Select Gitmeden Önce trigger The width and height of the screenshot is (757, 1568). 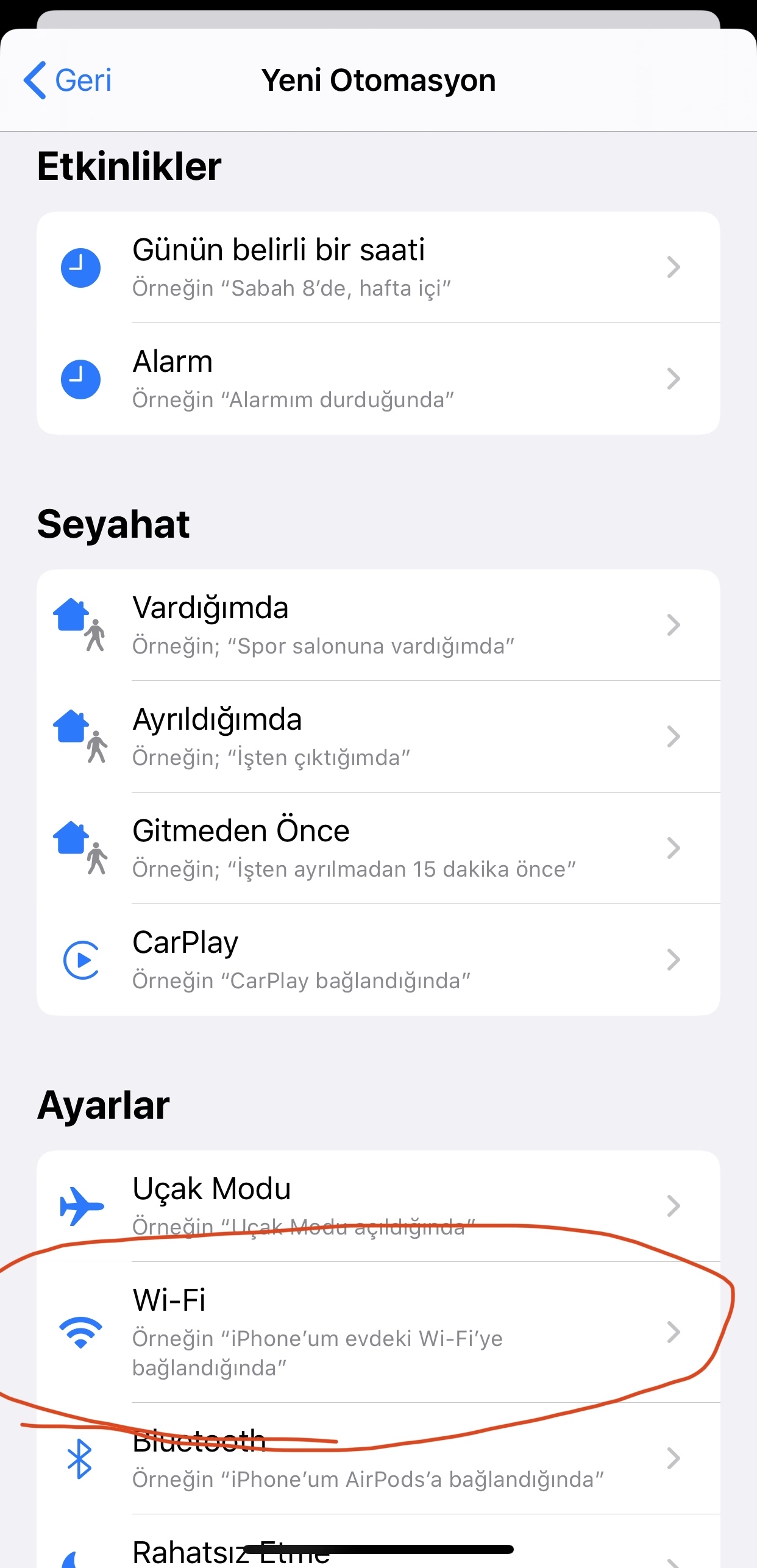pyautogui.click(x=378, y=849)
